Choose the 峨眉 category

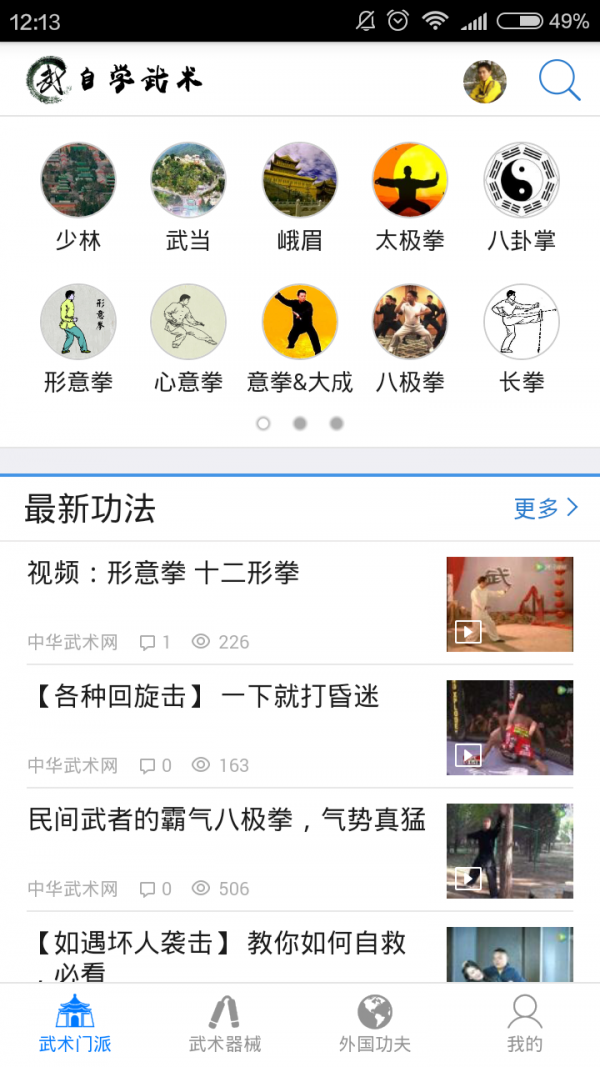point(299,197)
